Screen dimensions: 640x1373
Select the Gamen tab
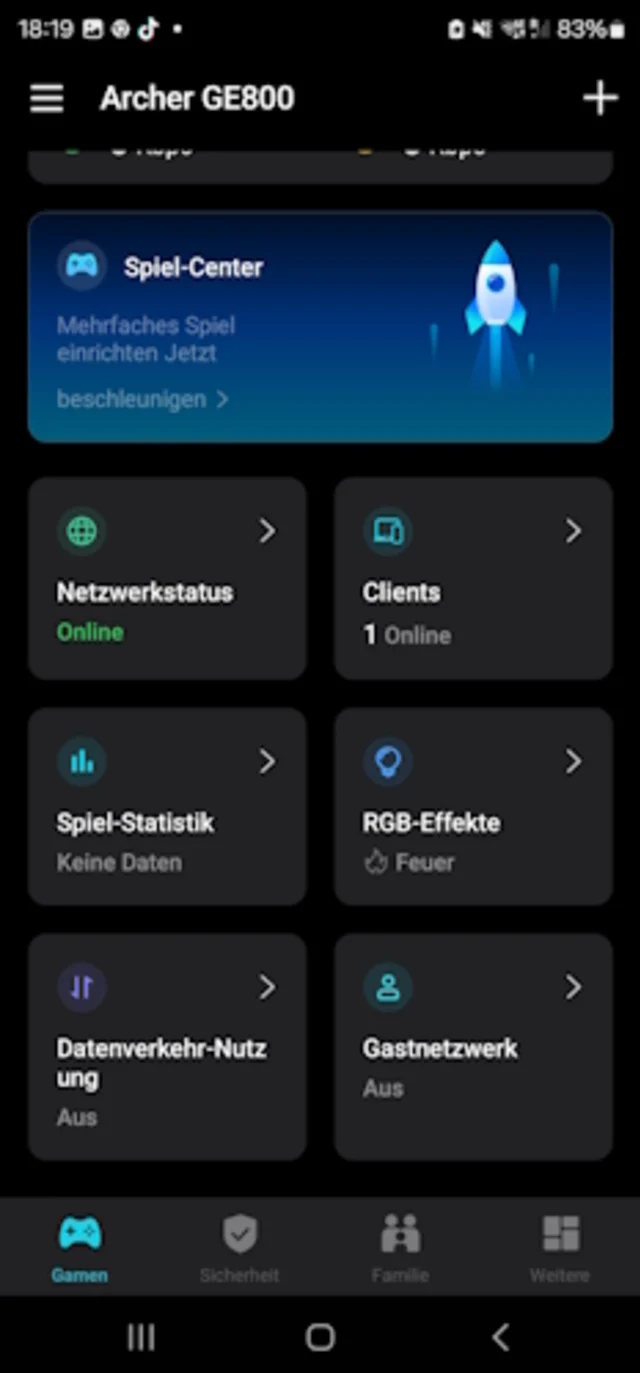pyautogui.click(x=80, y=1247)
